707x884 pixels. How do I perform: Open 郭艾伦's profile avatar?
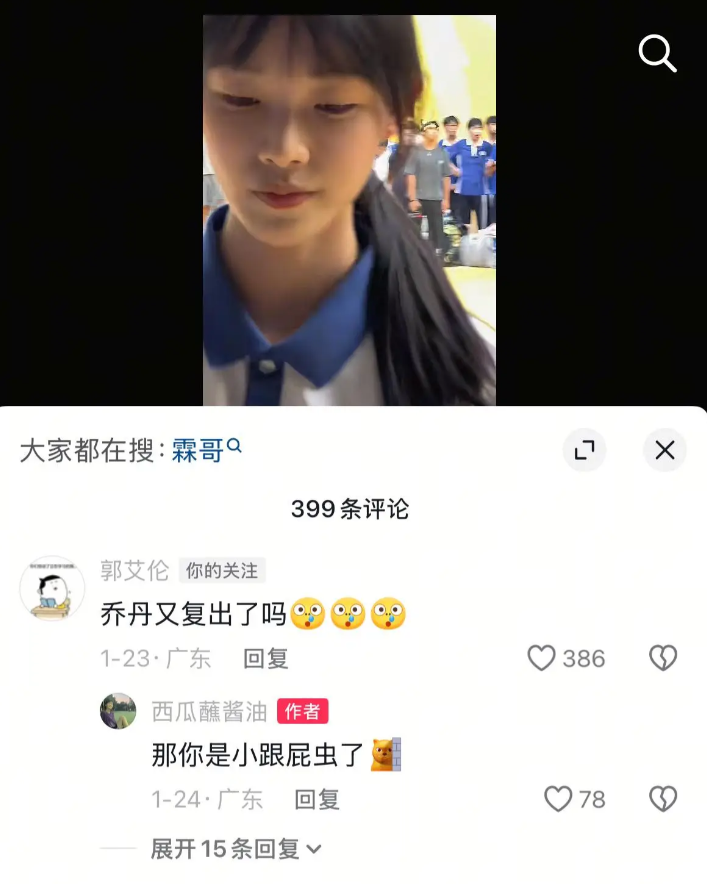tap(52, 588)
